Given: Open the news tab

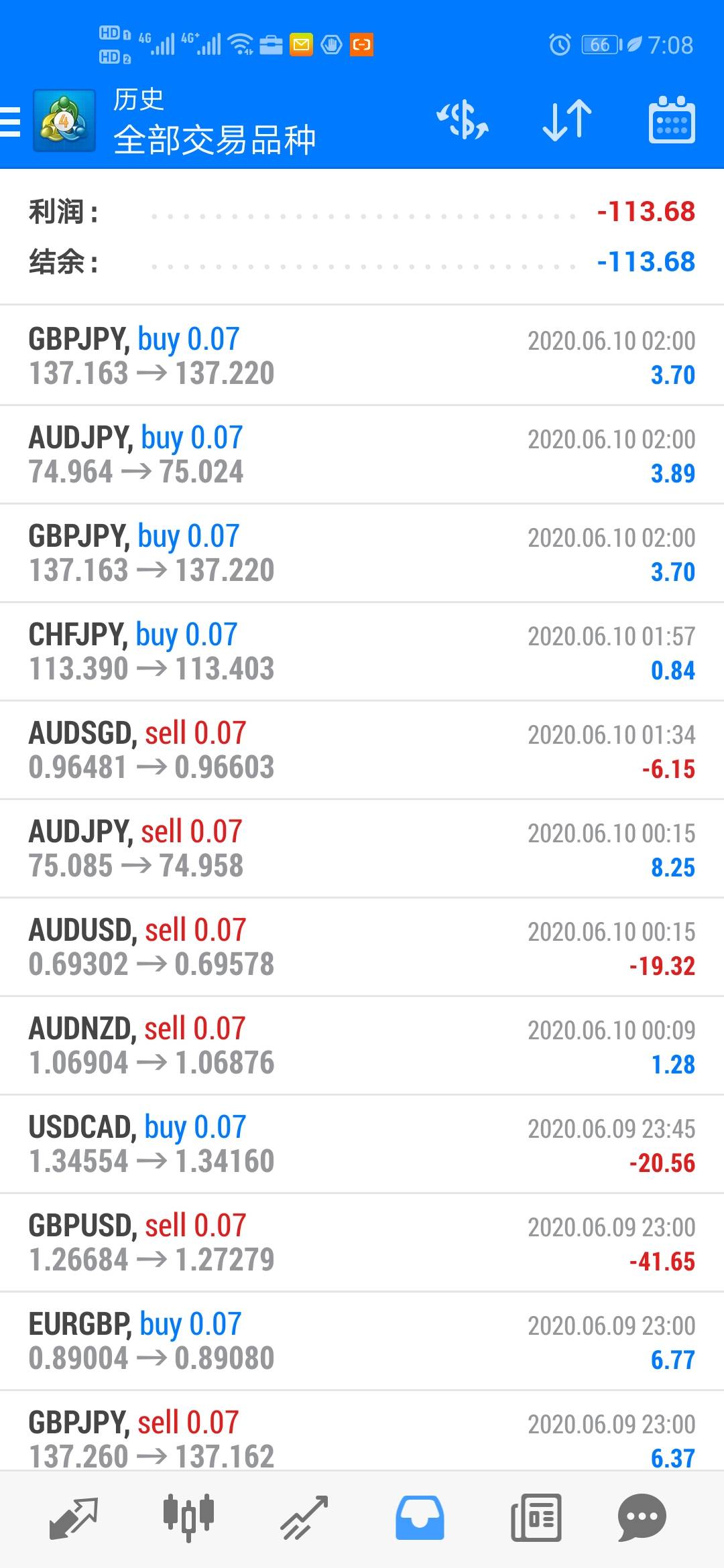Looking at the screenshot, I should click(x=536, y=1517).
